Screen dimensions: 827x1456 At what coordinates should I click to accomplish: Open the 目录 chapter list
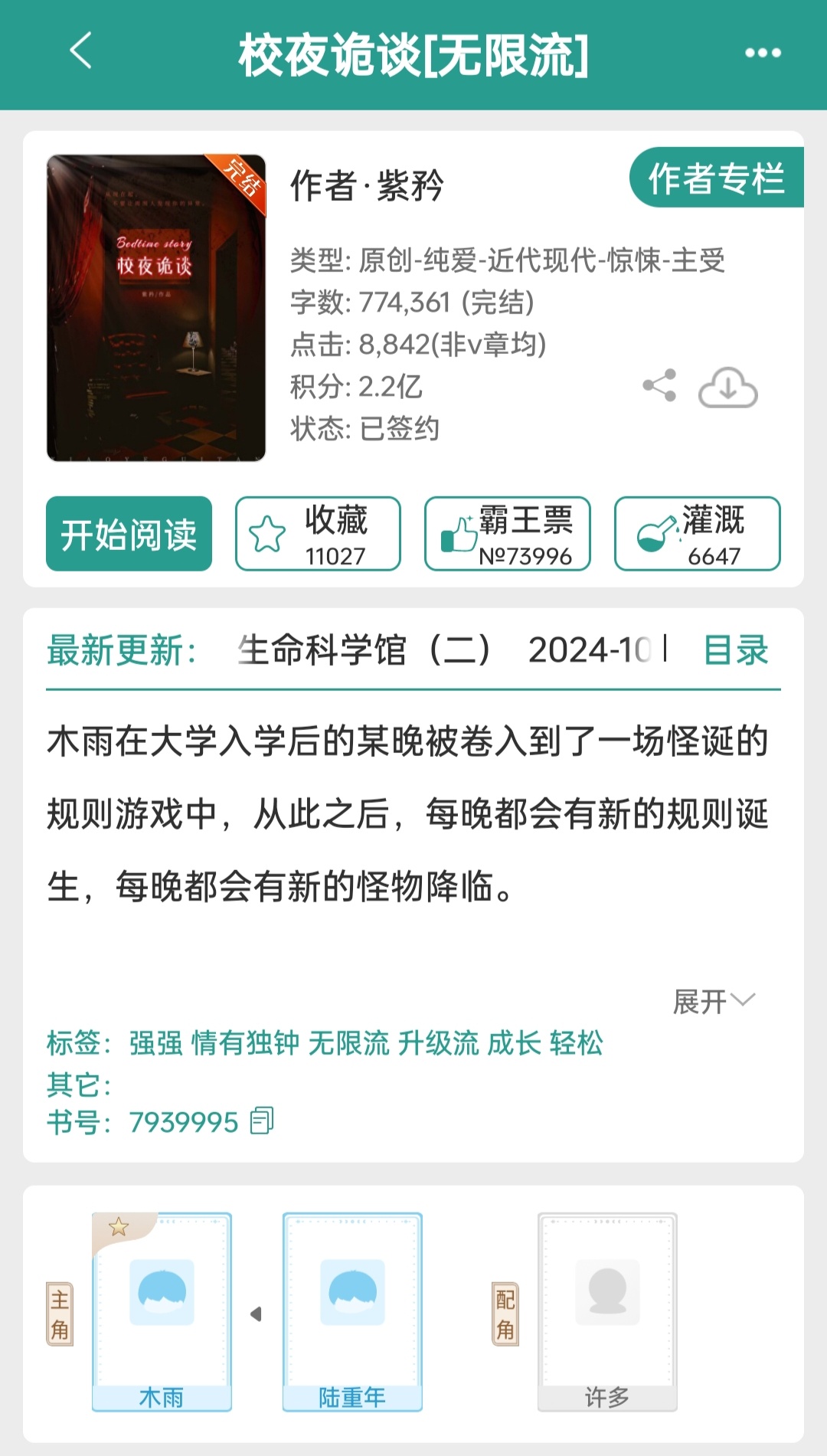735,650
